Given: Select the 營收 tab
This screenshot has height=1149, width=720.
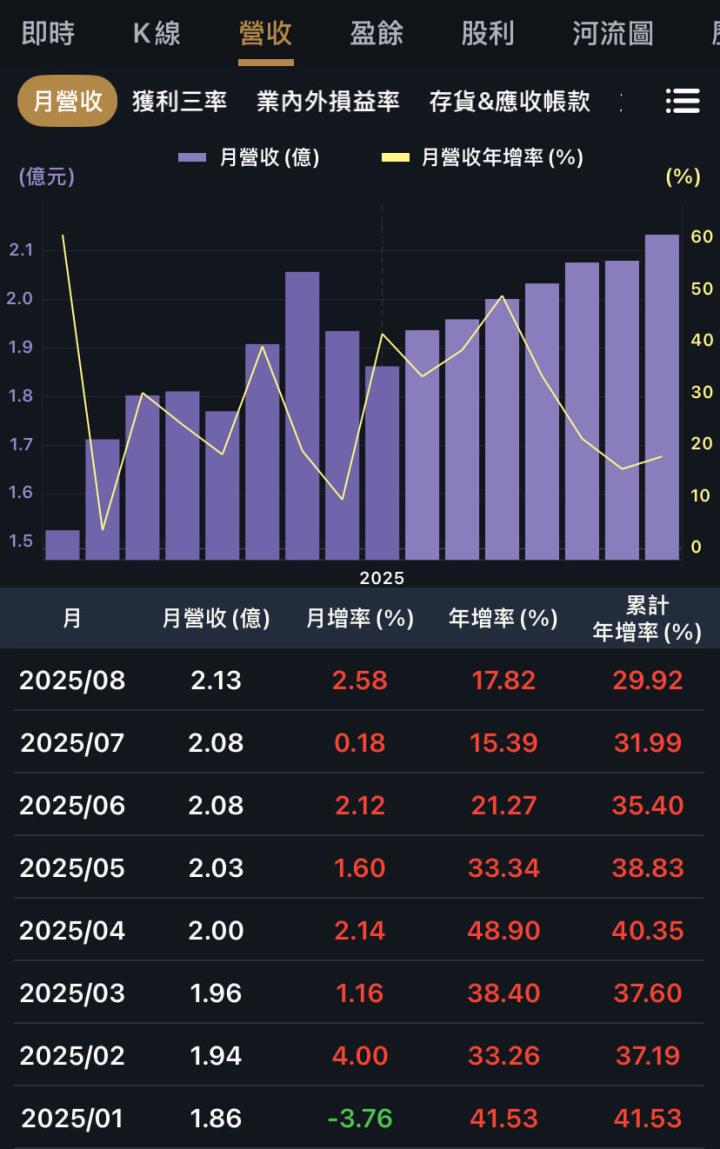Looking at the screenshot, I should pyautogui.click(x=266, y=34).
